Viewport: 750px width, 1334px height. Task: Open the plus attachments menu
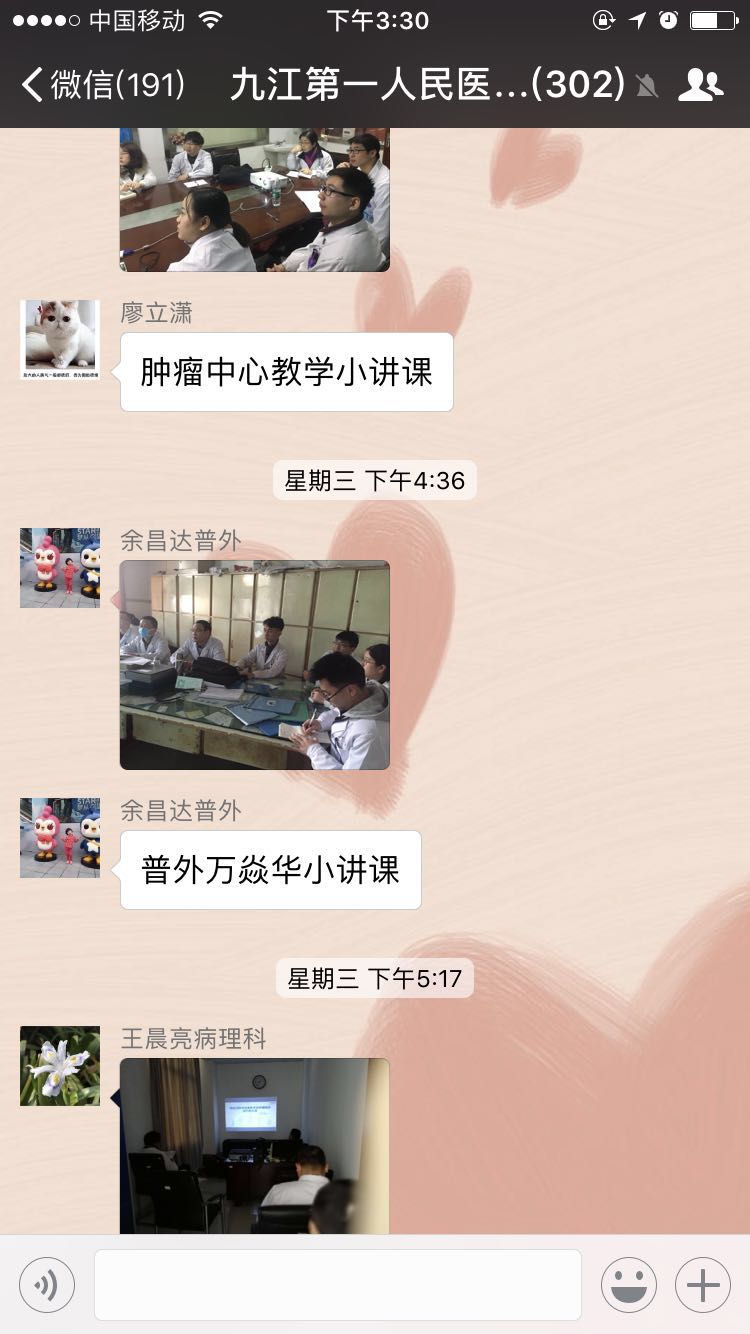pyautogui.click(x=703, y=1285)
